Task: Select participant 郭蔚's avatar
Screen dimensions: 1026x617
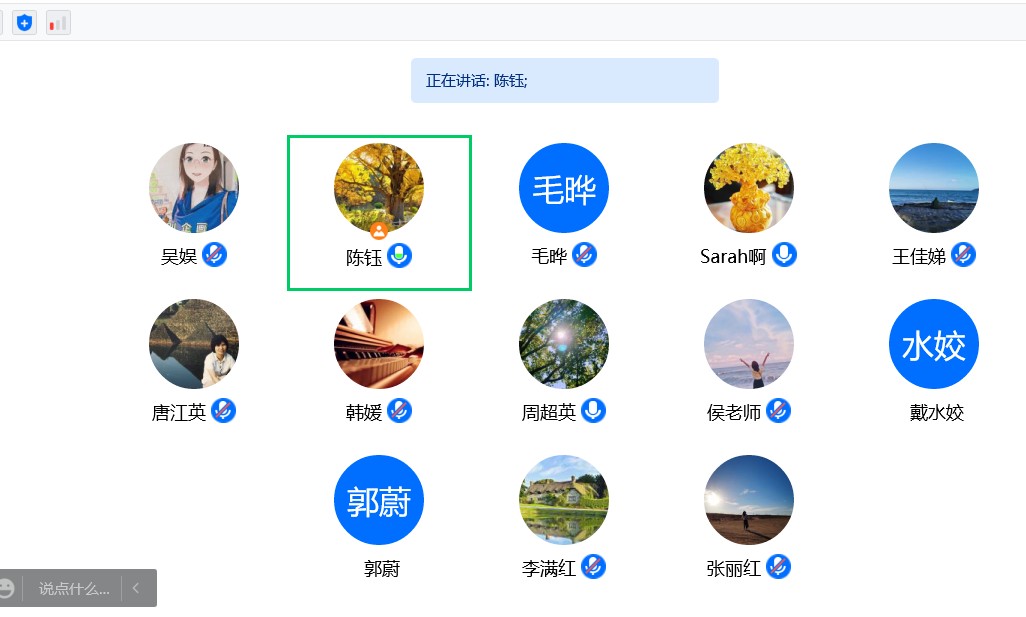Action: point(379,500)
